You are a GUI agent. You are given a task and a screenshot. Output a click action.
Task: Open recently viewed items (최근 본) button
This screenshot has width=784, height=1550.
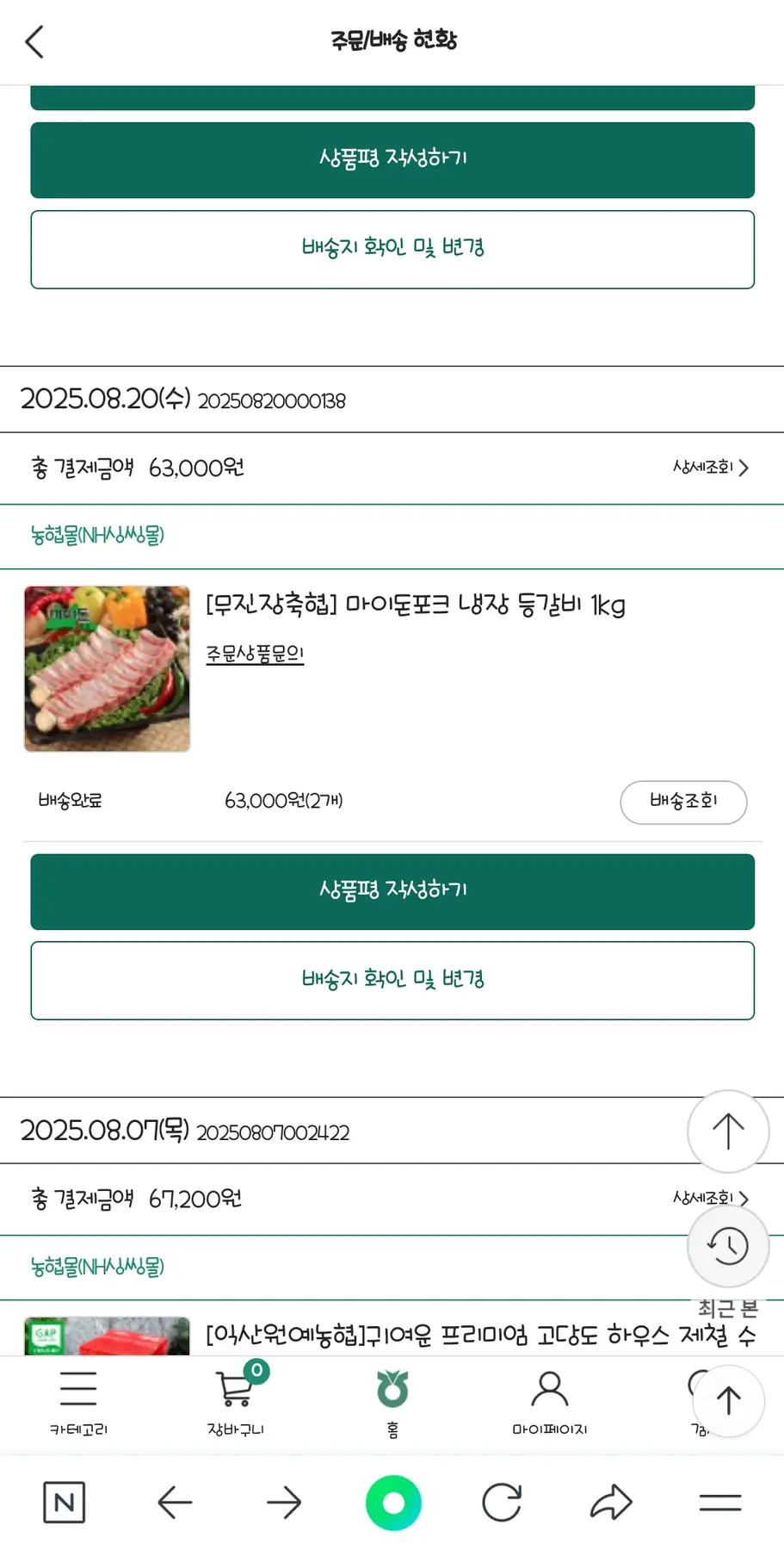728,1246
